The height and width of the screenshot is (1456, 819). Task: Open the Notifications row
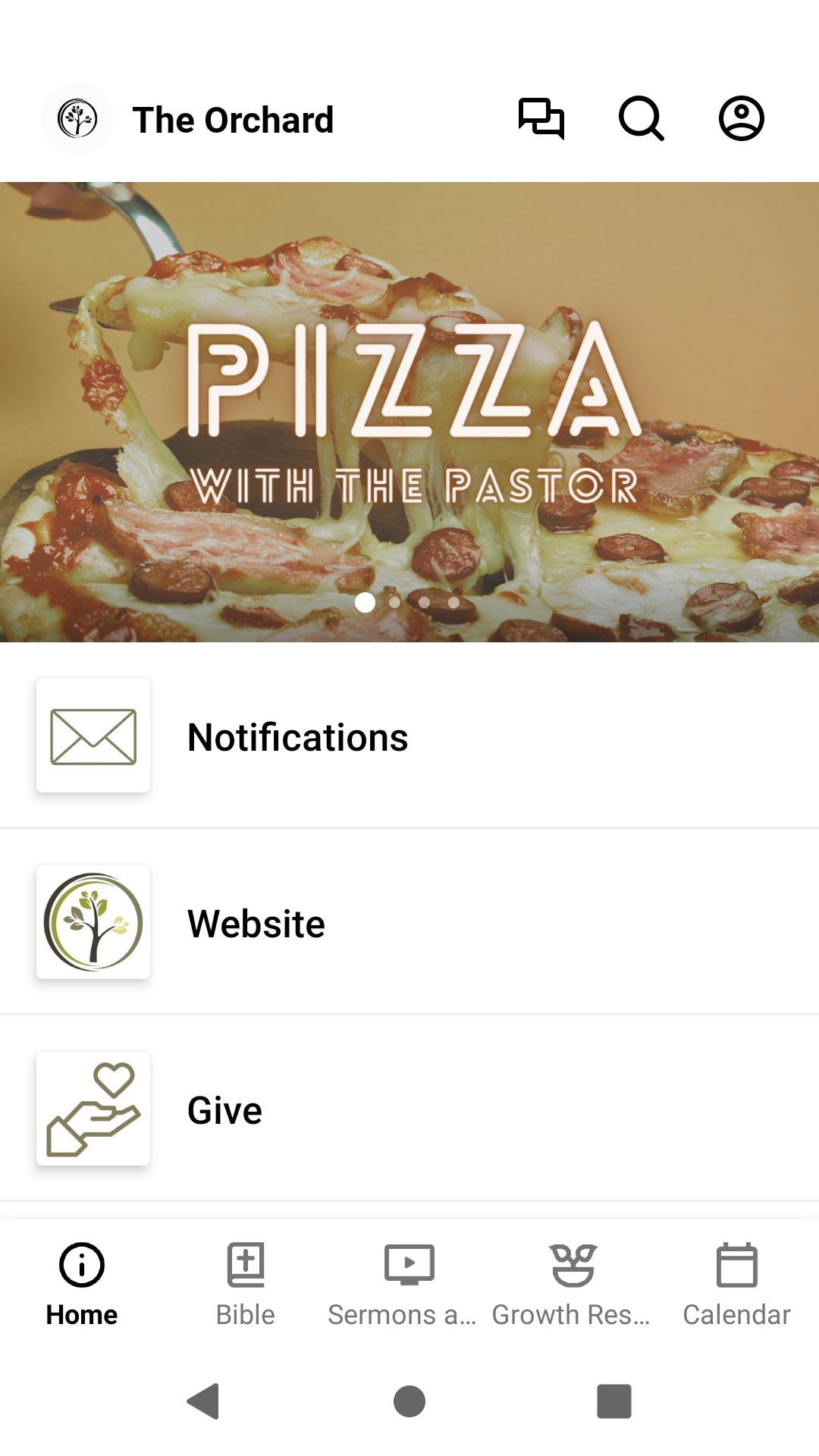pyautogui.click(x=409, y=736)
